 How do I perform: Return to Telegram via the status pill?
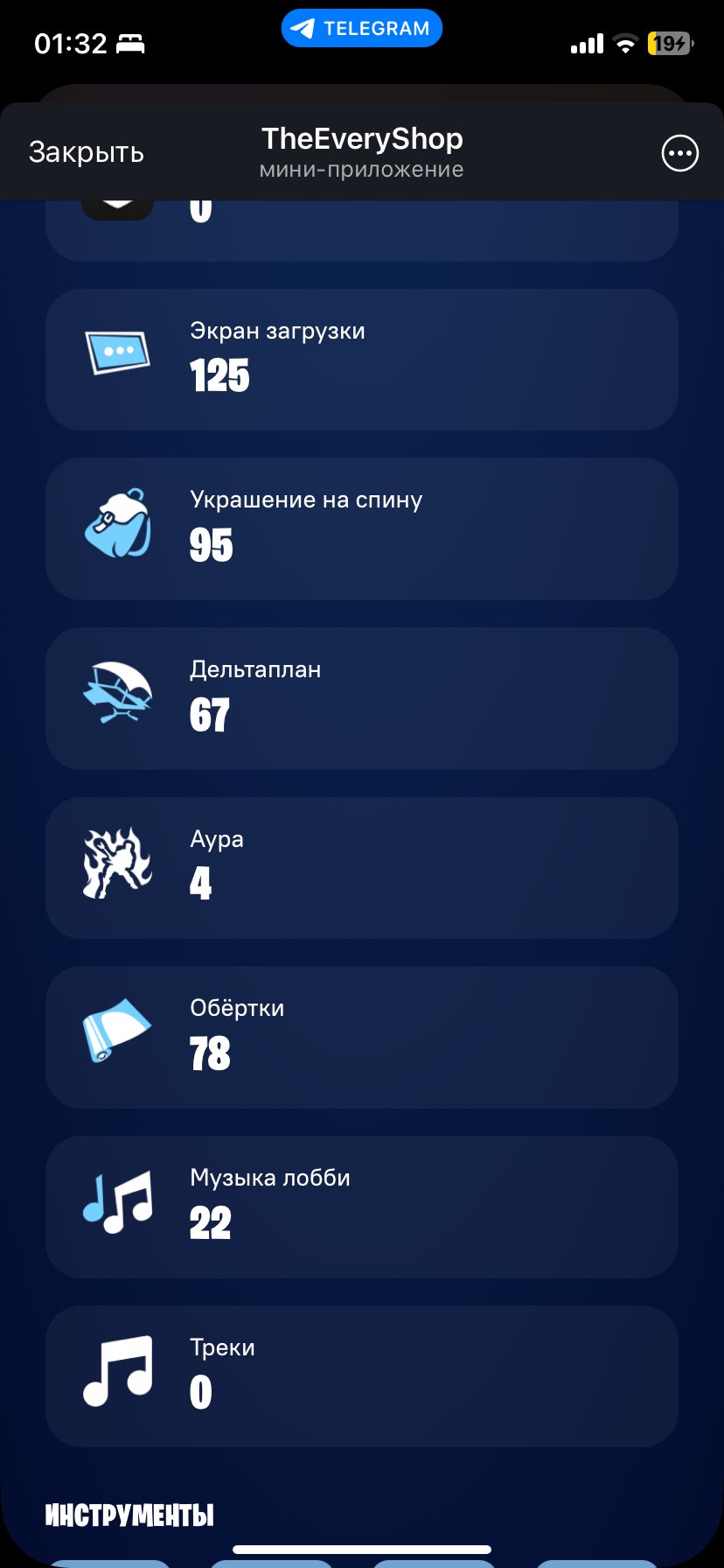click(361, 28)
